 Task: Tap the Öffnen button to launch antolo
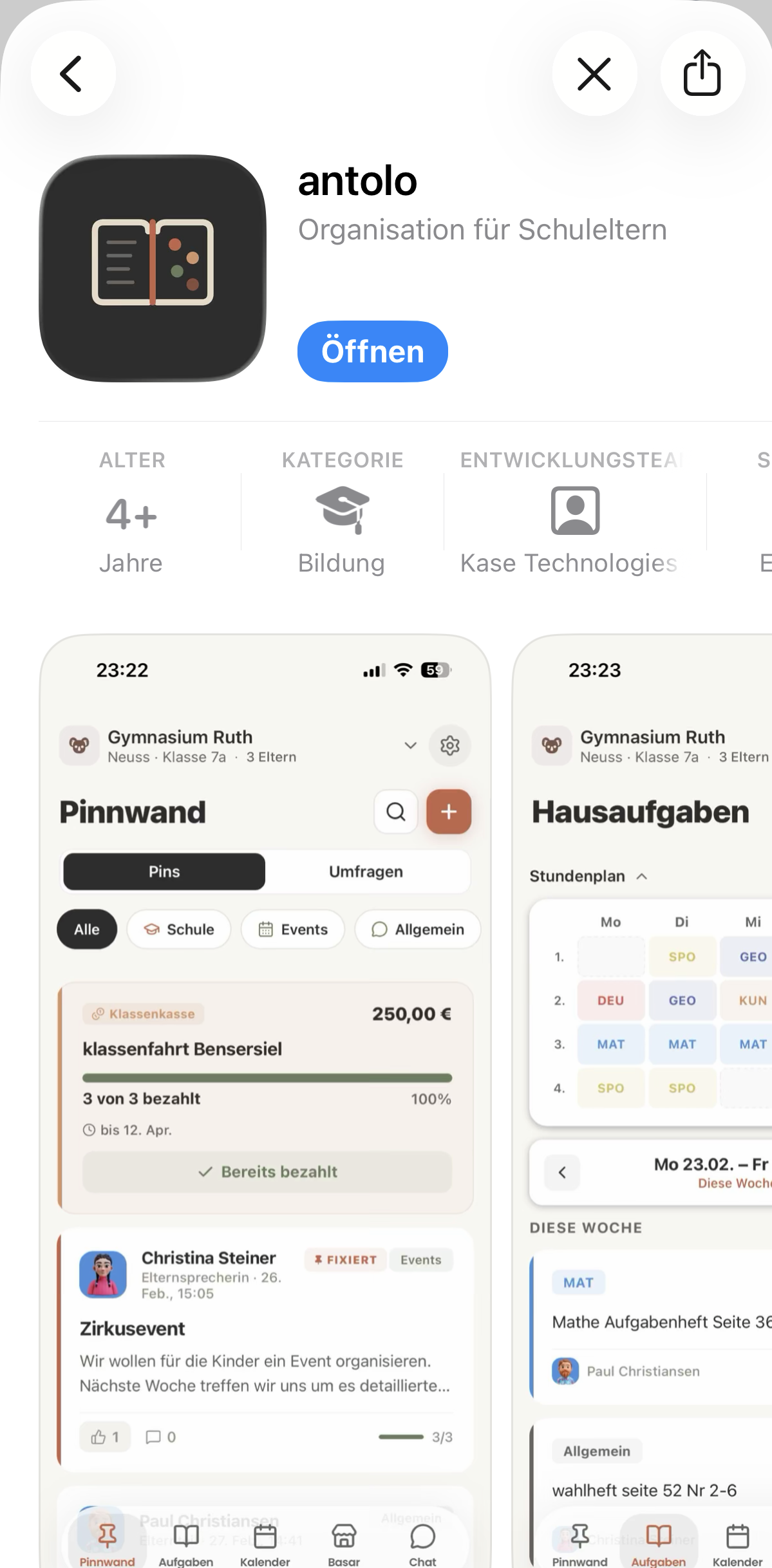(x=372, y=351)
